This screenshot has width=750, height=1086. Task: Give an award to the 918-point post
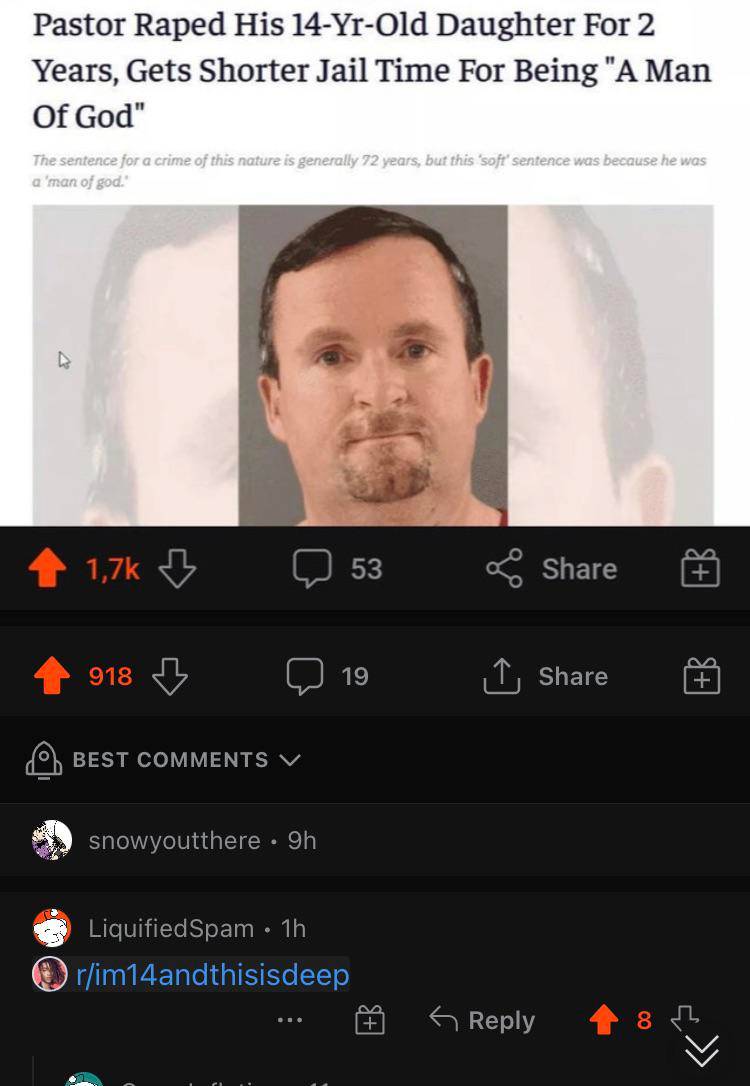(x=700, y=677)
